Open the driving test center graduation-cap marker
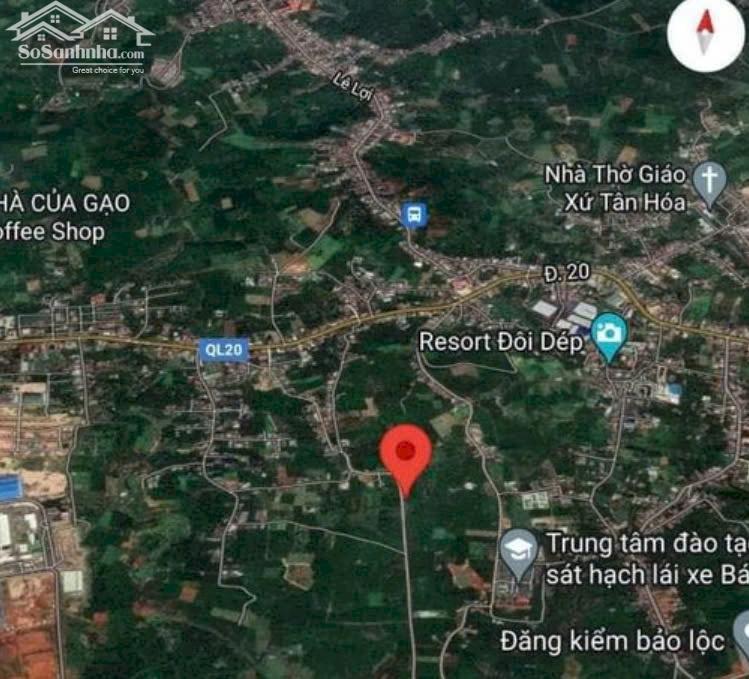The height and width of the screenshot is (679, 749). 519,551
